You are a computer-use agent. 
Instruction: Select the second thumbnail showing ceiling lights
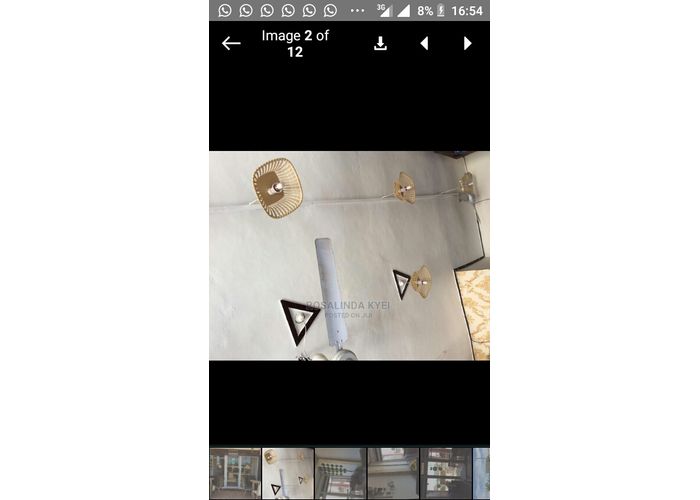pos(287,473)
